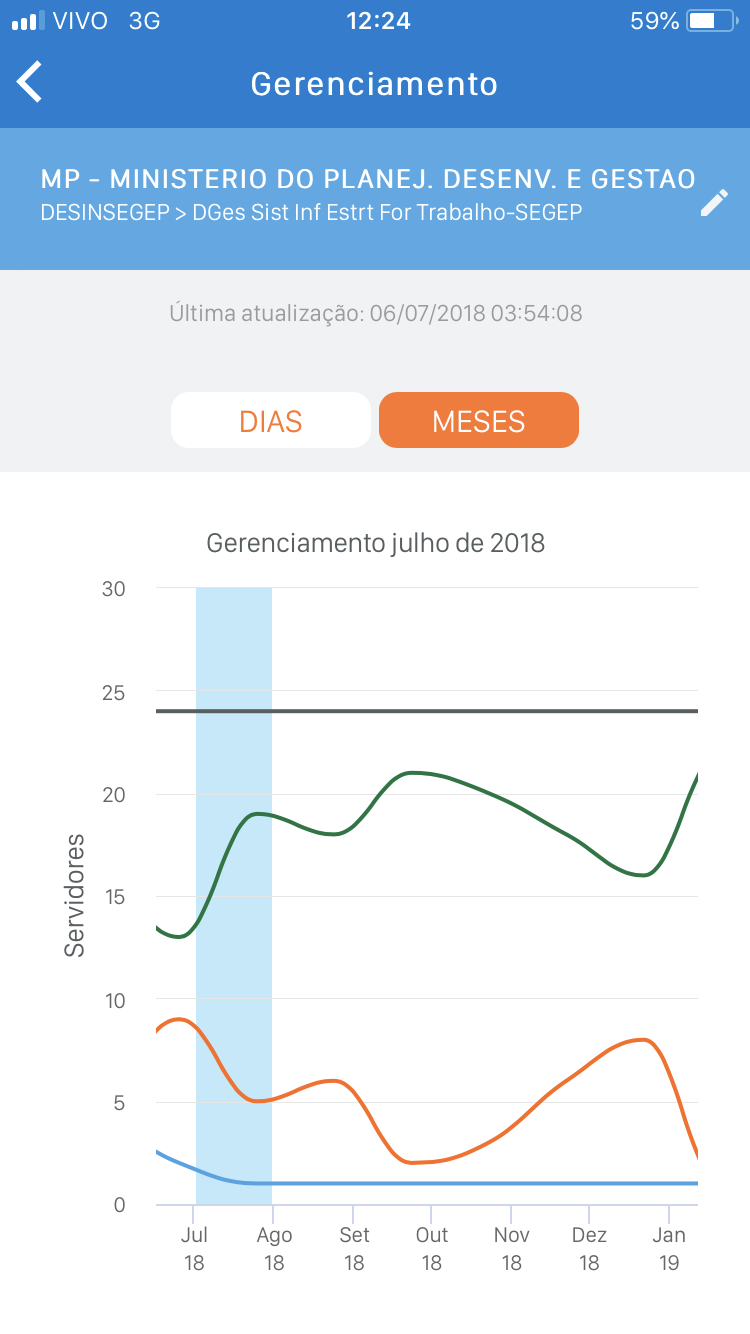Open the Gerenciamento screen title
The height and width of the screenshot is (1334, 750).
374,84
